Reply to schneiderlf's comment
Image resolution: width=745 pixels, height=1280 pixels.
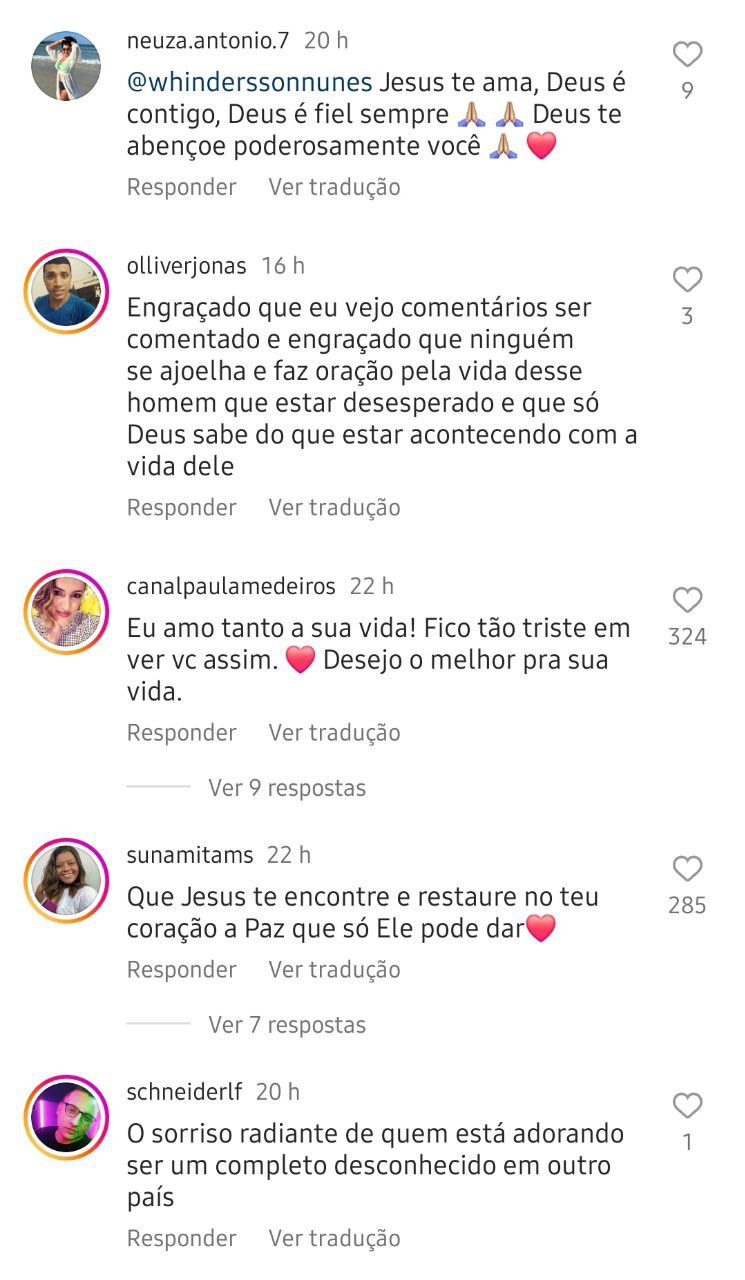coord(181,1238)
